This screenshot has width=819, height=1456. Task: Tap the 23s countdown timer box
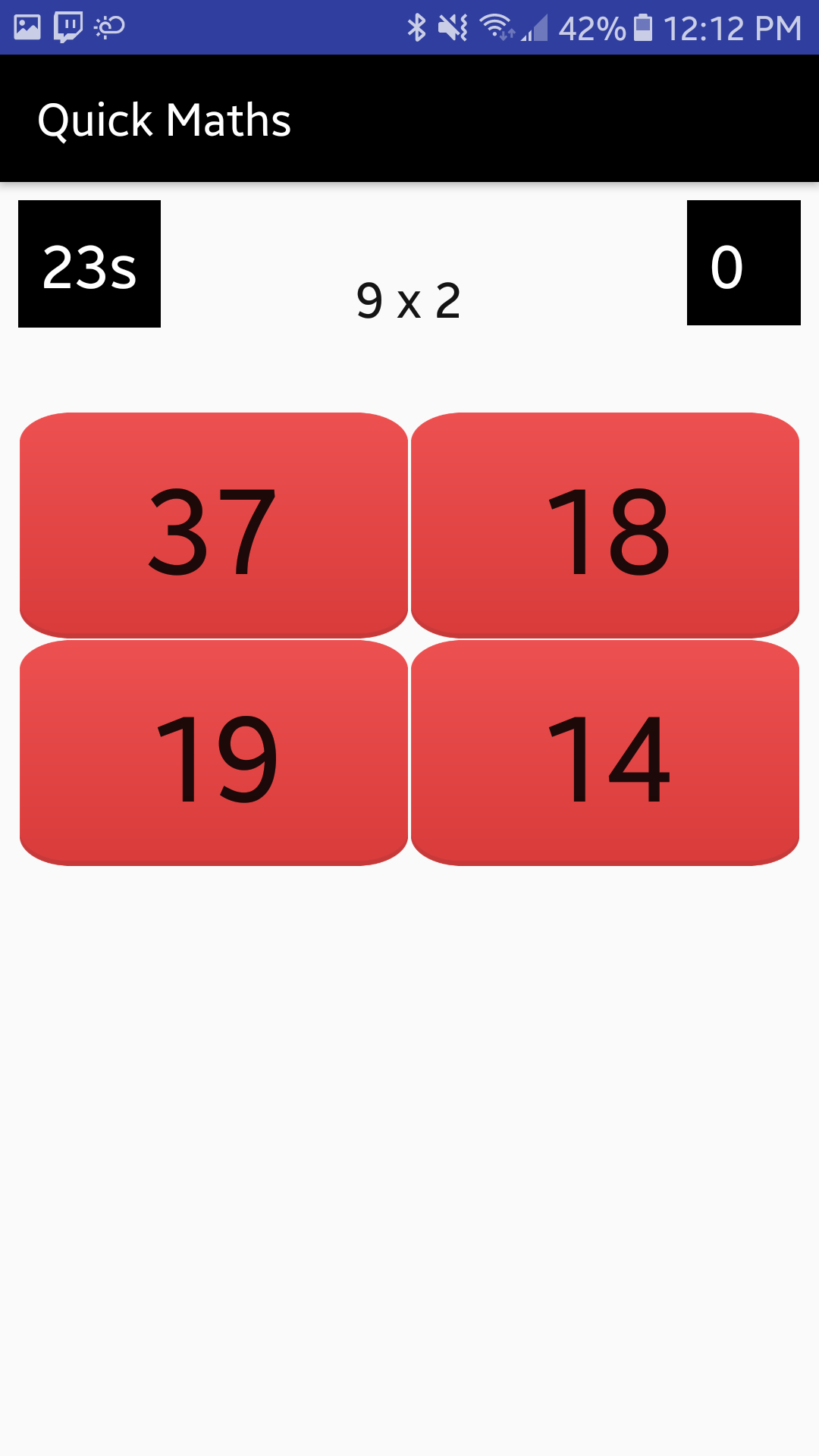tap(89, 264)
